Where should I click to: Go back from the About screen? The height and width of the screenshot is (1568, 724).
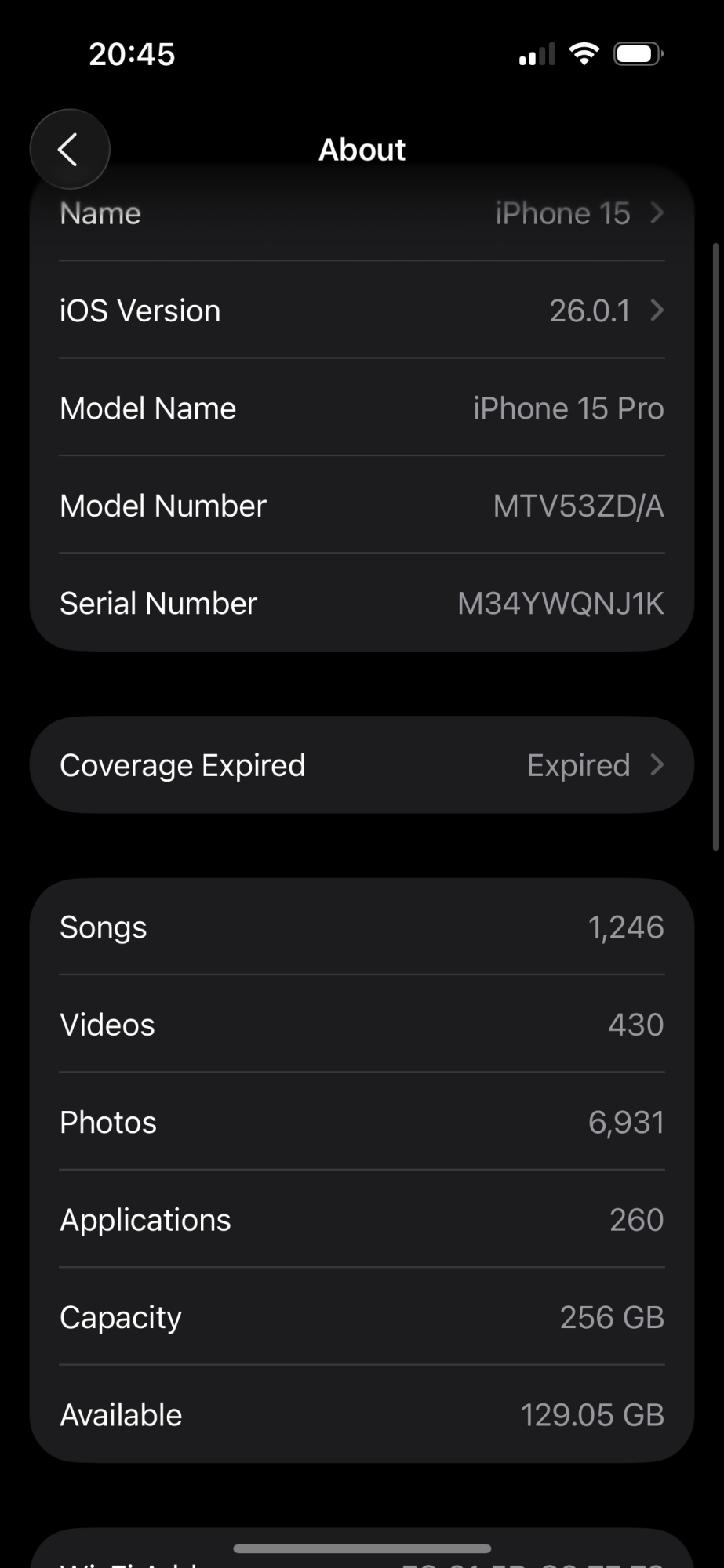point(69,149)
